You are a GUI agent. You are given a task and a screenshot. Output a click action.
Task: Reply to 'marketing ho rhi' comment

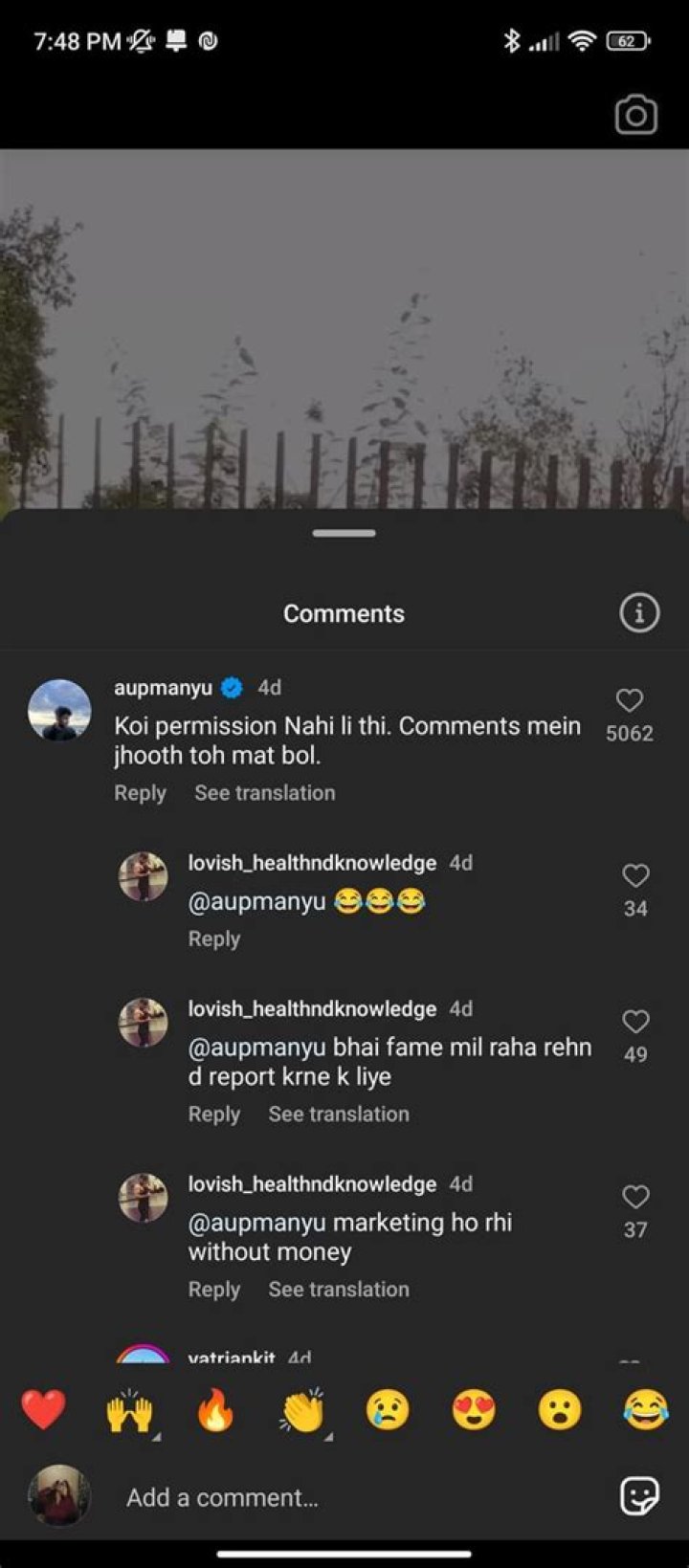pyautogui.click(x=213, y=1290)
